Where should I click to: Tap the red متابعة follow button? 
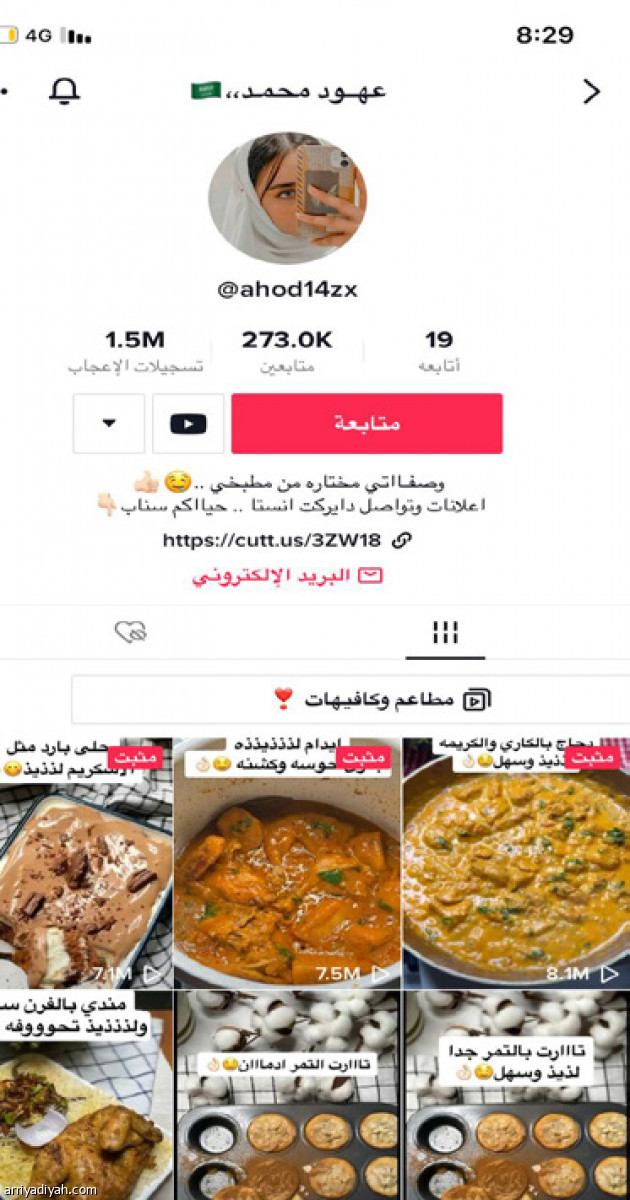tap(366, 423)
